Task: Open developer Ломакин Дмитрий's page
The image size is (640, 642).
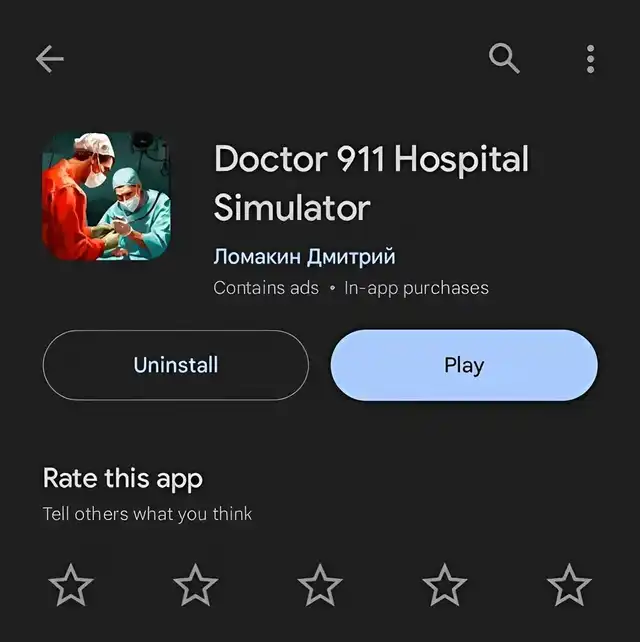Action: tap(304, 257)
